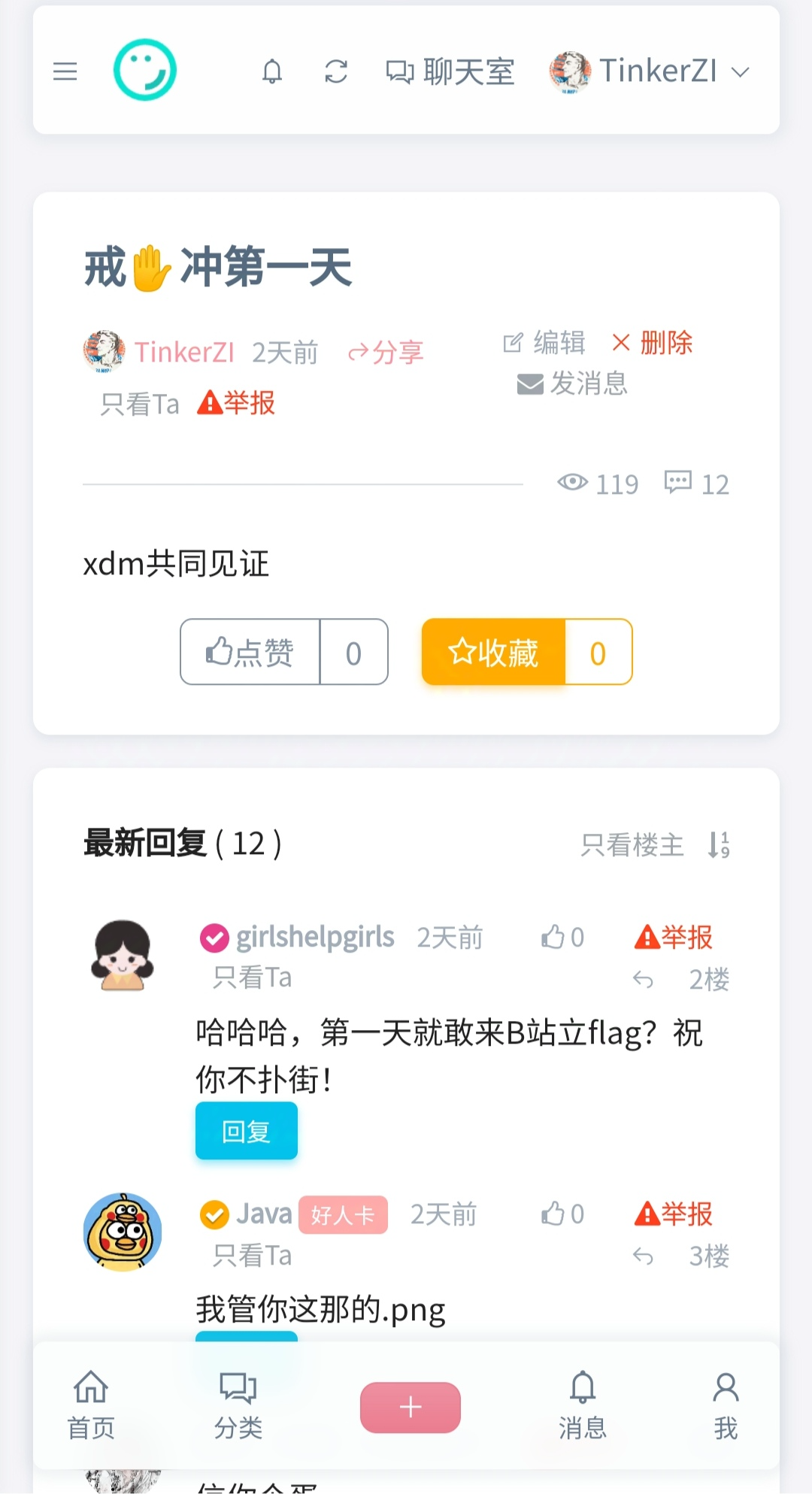Toggle the reply sort order icon

(719, 845)
